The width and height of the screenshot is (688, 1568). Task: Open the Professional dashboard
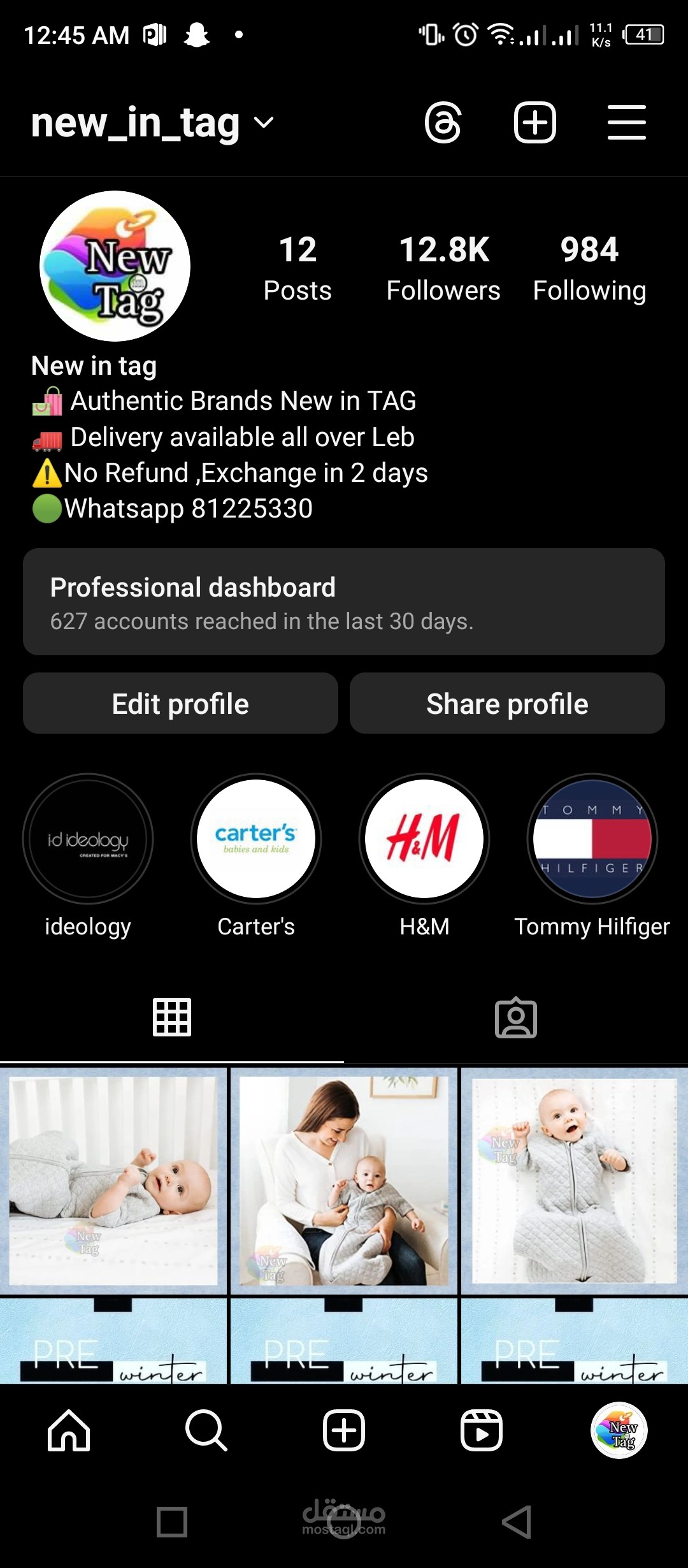coord(344,602)
